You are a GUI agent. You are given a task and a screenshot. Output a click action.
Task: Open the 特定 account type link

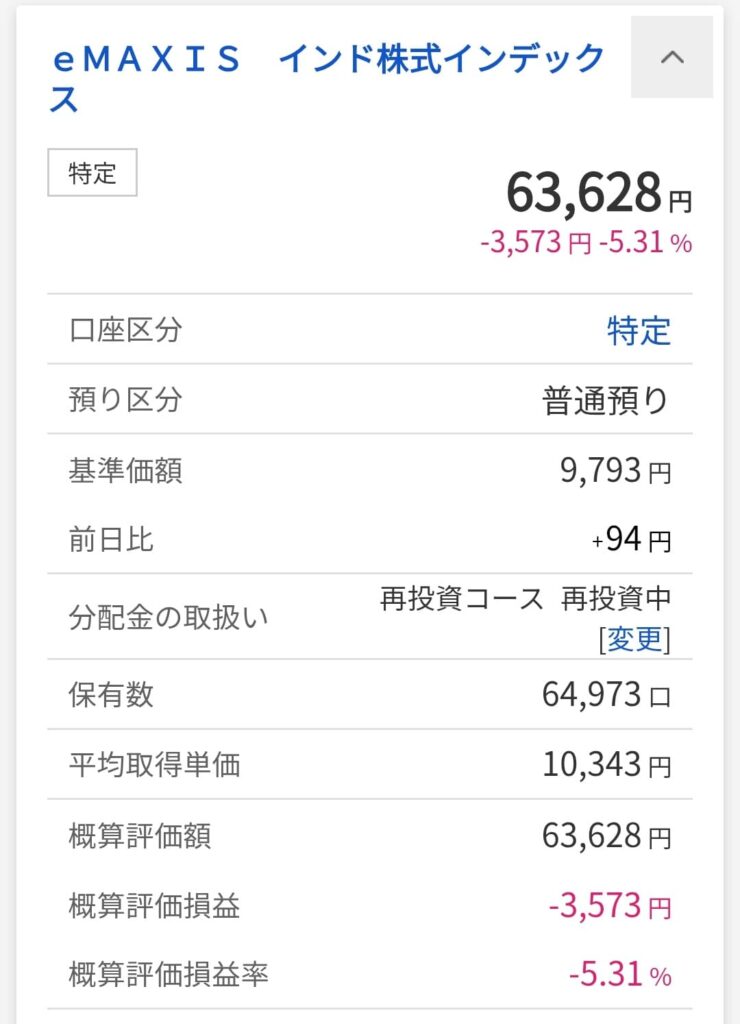point(638,330)
